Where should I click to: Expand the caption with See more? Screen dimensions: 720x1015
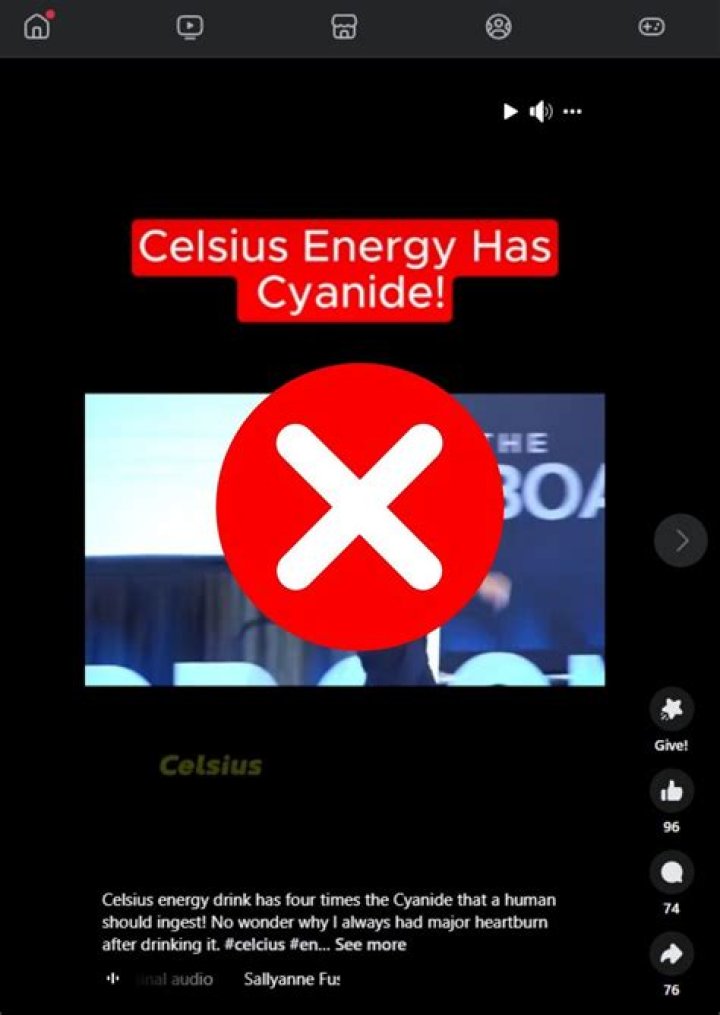pyautogui.click(x=370, y=944)
